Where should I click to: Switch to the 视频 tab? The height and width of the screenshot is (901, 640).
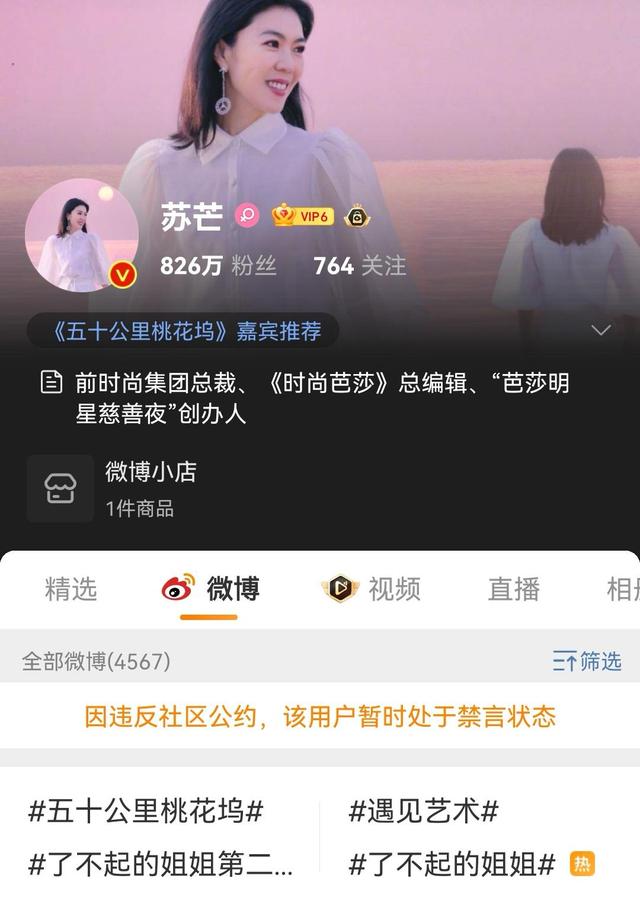click(x=371, y=590)
